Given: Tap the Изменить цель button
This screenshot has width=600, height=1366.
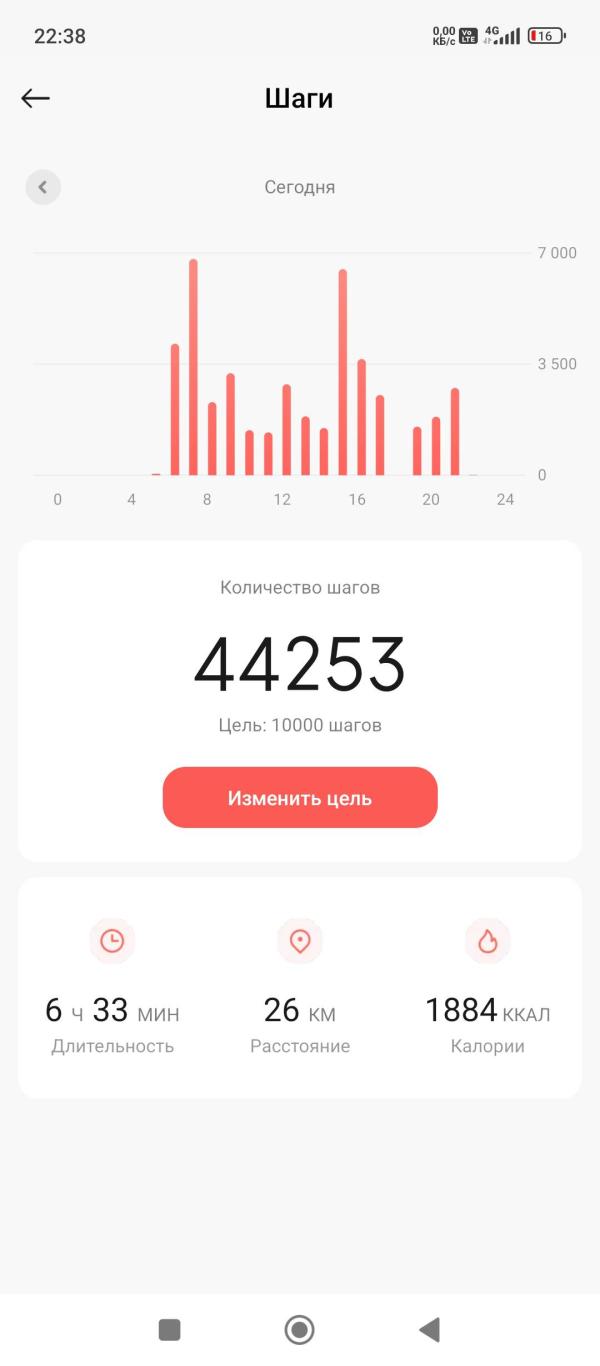Looking at the screenshot, I should pyautogui.click(x=300, y=798).
